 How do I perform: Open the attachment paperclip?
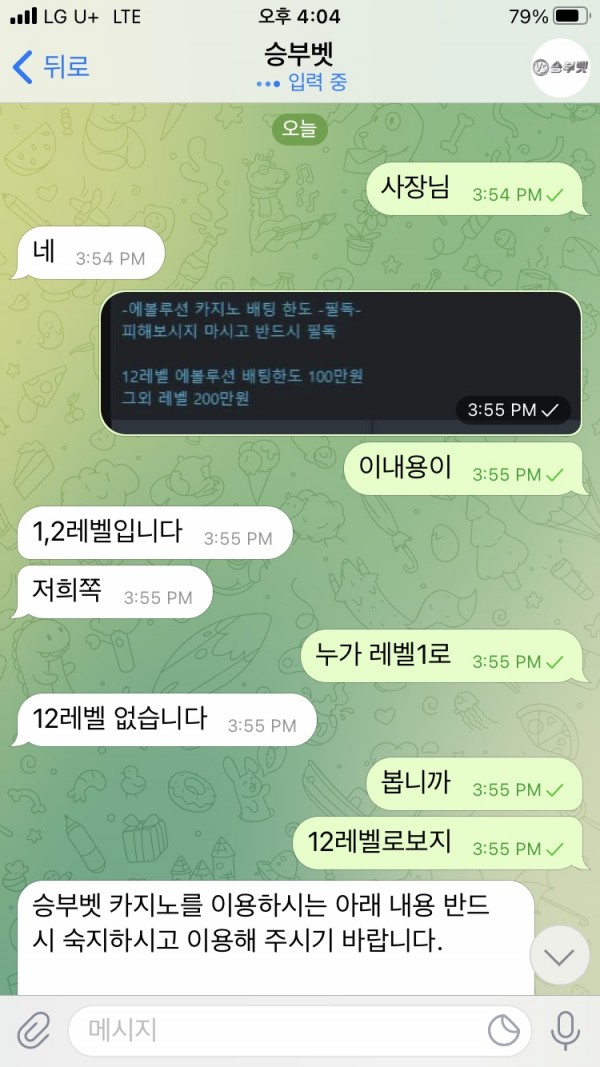pos(33,1030)
